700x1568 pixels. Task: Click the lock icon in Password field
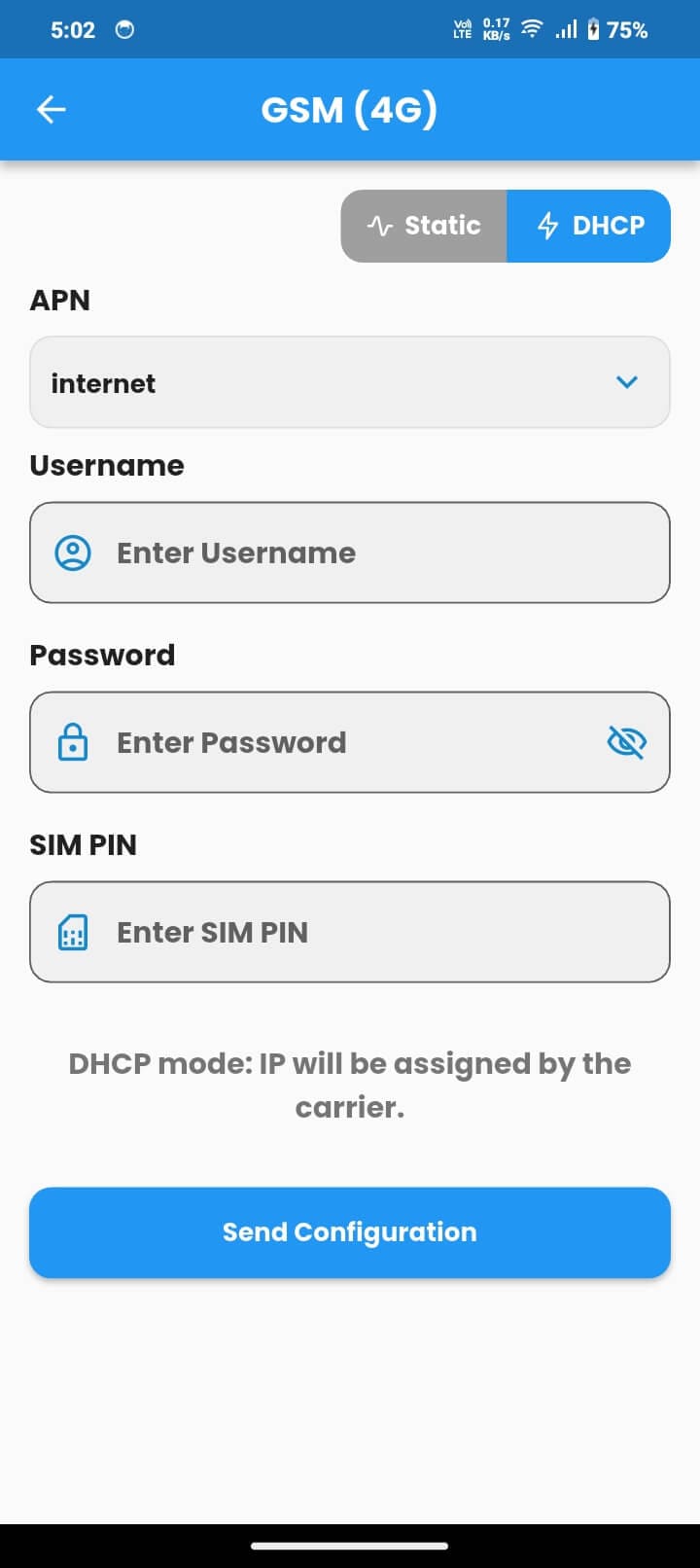pyautogui.click(x=72, y=742)
